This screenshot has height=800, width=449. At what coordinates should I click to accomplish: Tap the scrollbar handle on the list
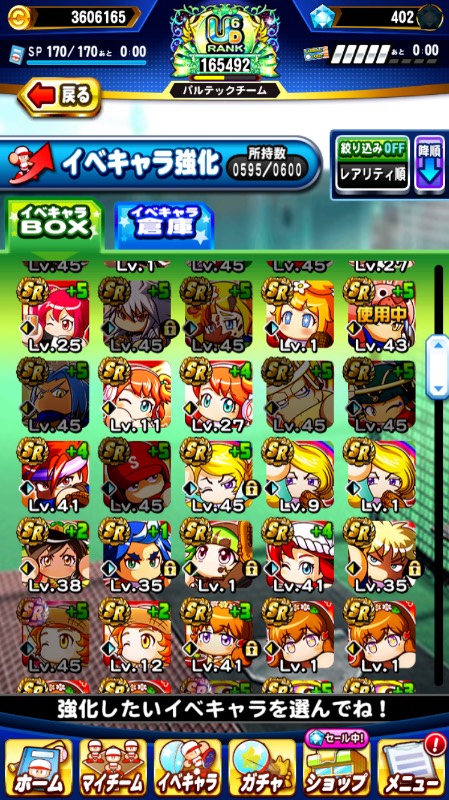437,366
